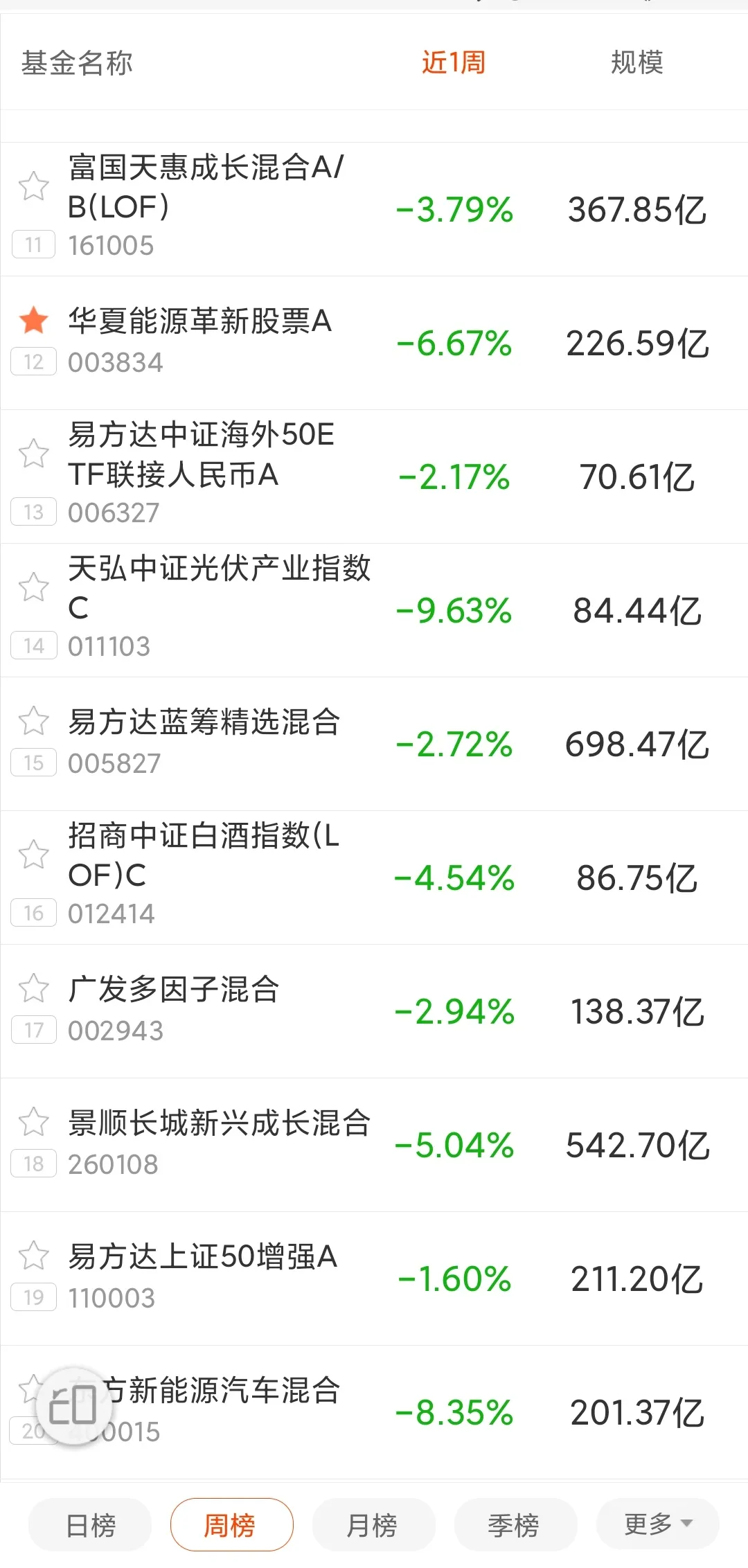Add 广发多因子混合 to favorites

coord(33,988)
